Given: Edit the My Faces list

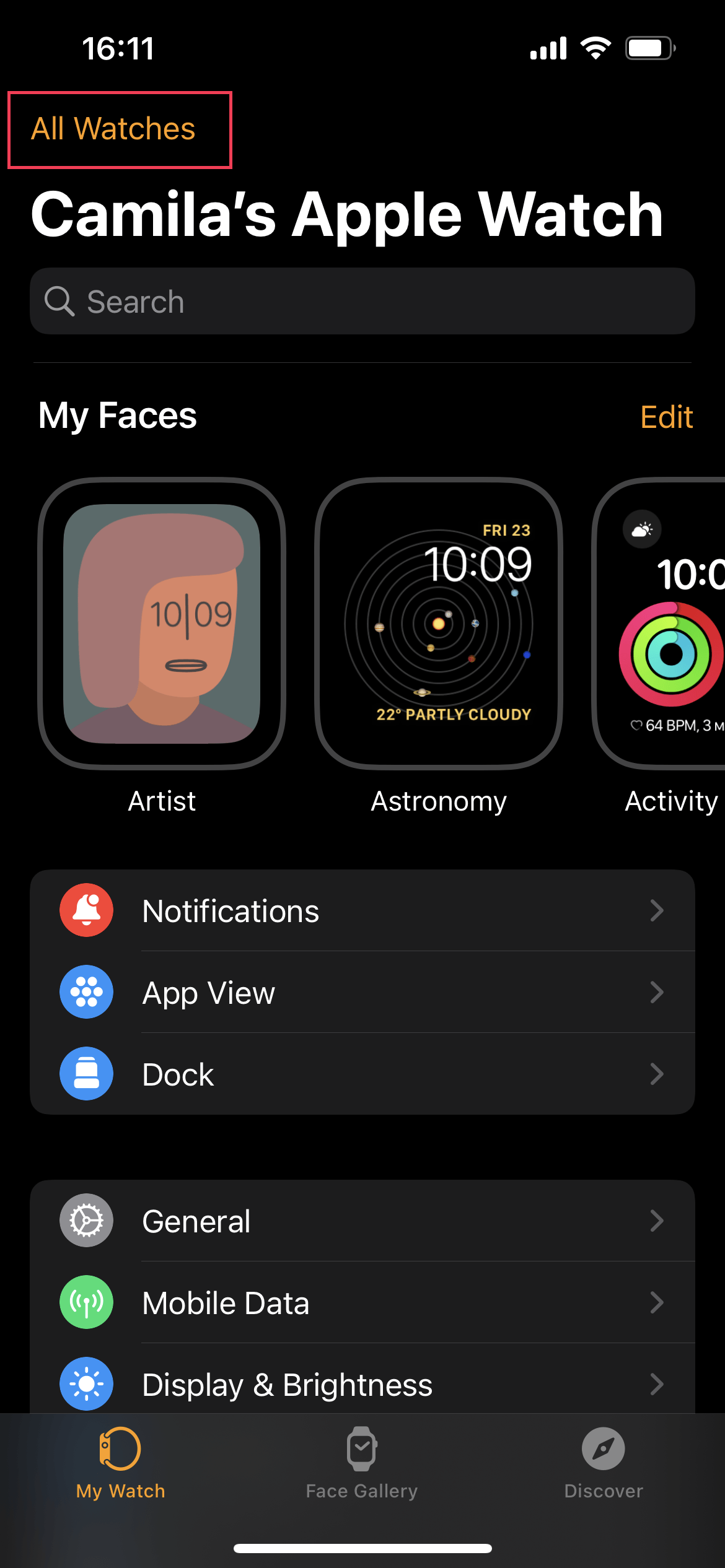Looking at the screenshot, I should click(666, 417).
